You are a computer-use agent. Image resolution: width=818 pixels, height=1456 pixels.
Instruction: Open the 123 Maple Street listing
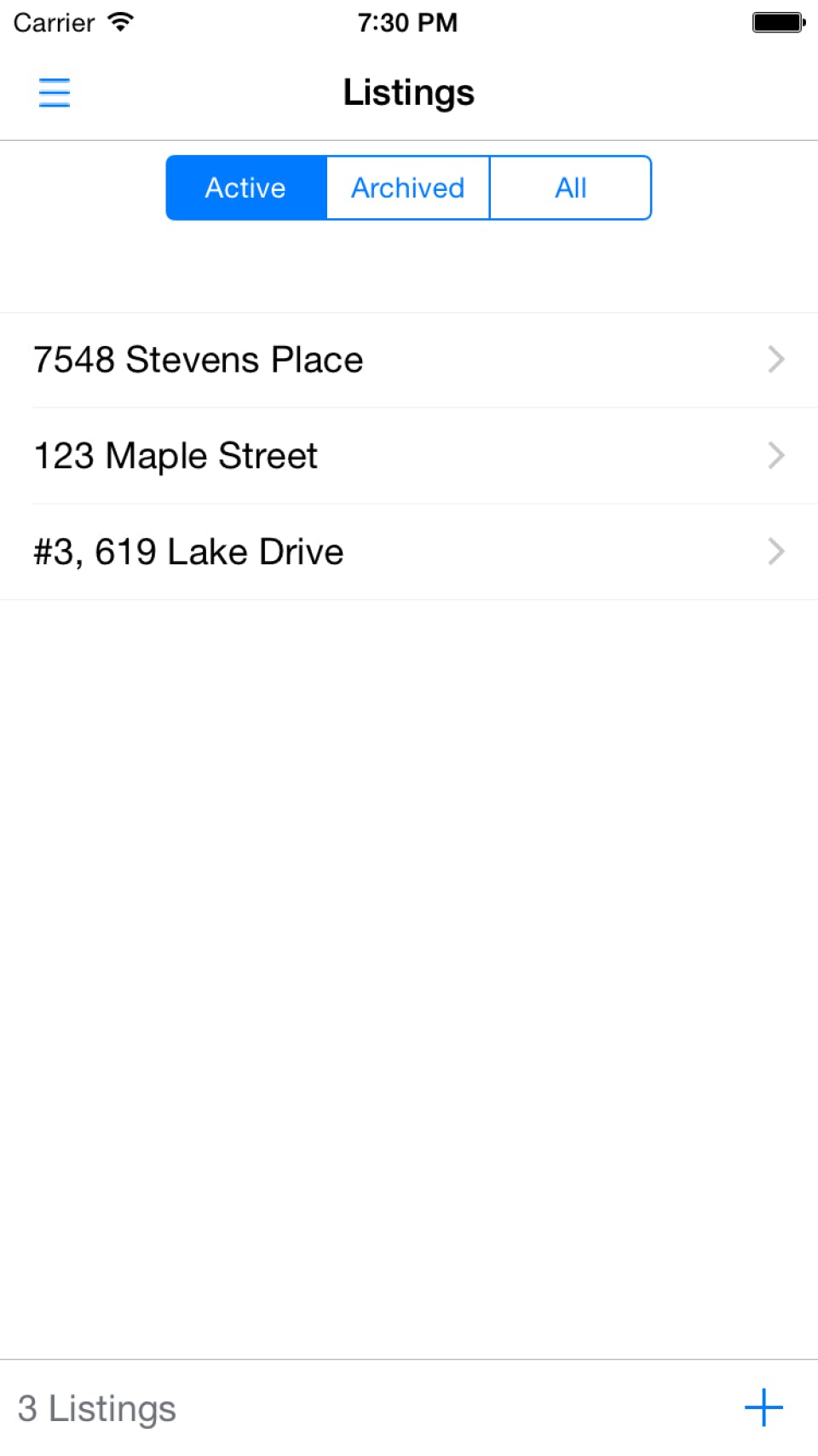pos(409,456)
